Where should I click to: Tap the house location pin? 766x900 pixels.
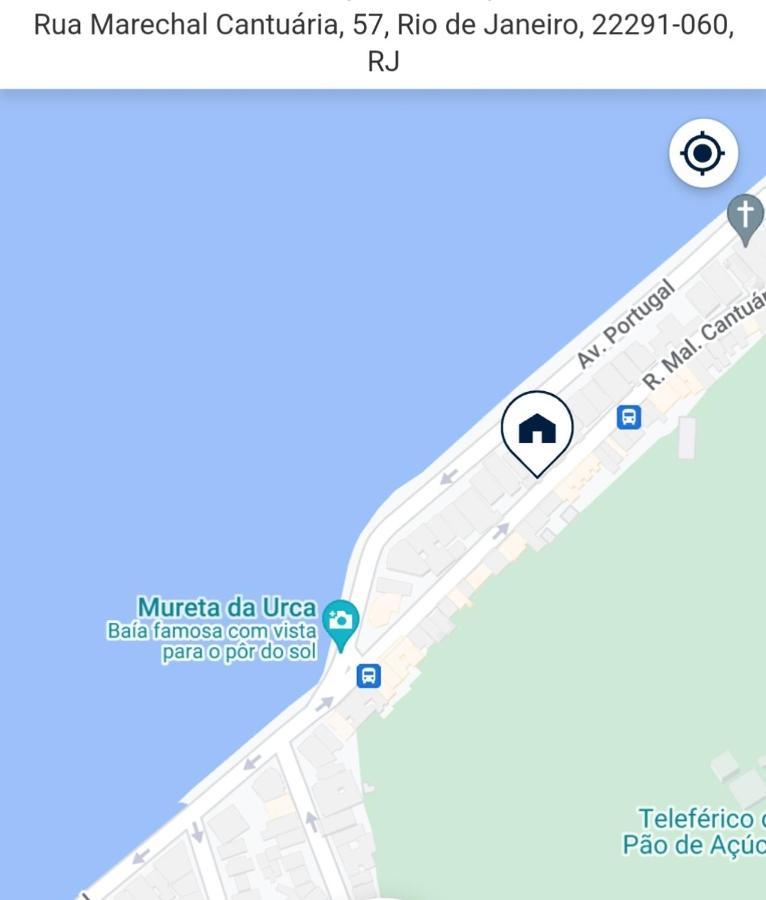pos(537,429)
